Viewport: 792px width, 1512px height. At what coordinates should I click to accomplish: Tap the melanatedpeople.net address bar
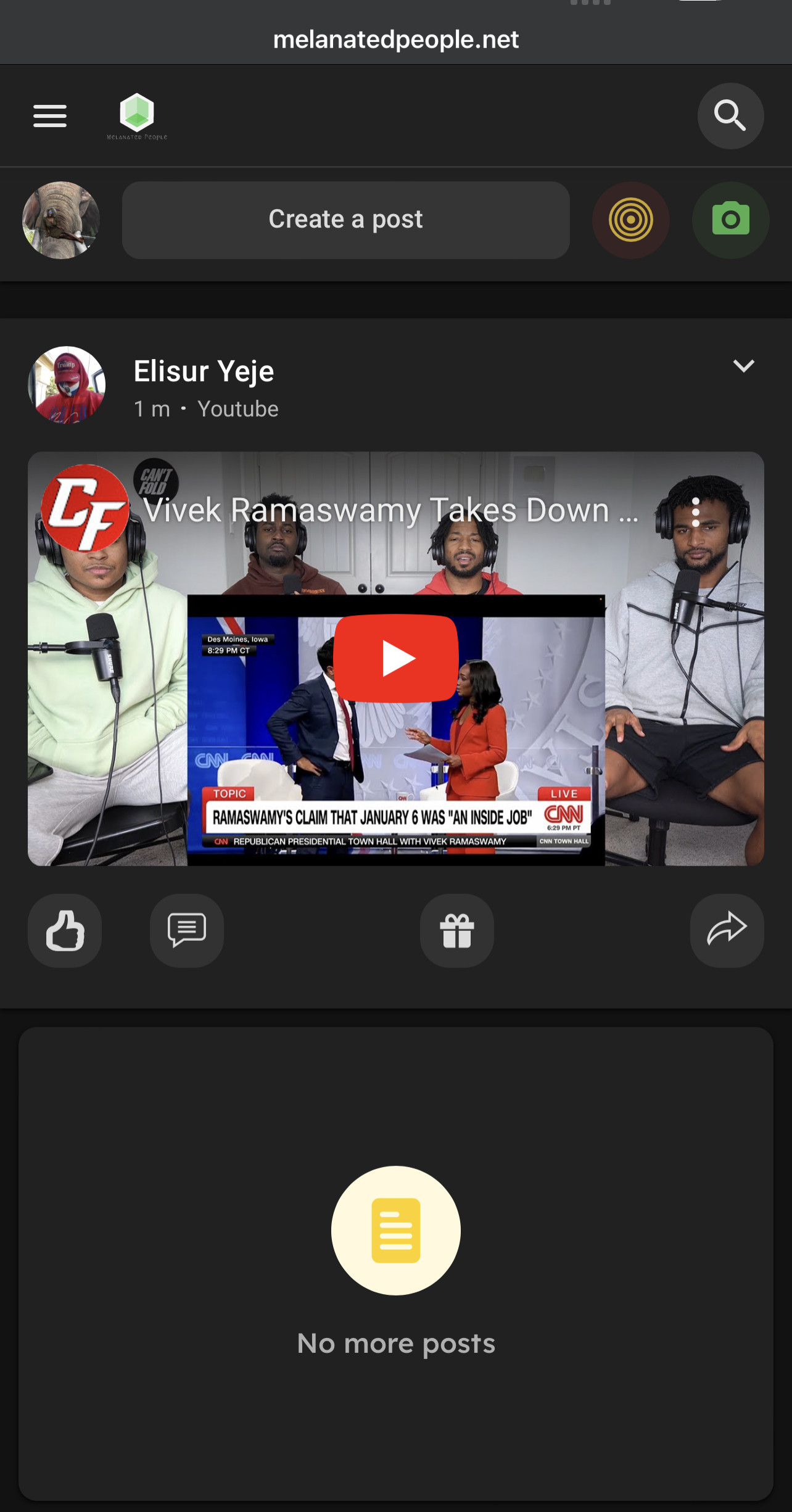coord(395,39)
